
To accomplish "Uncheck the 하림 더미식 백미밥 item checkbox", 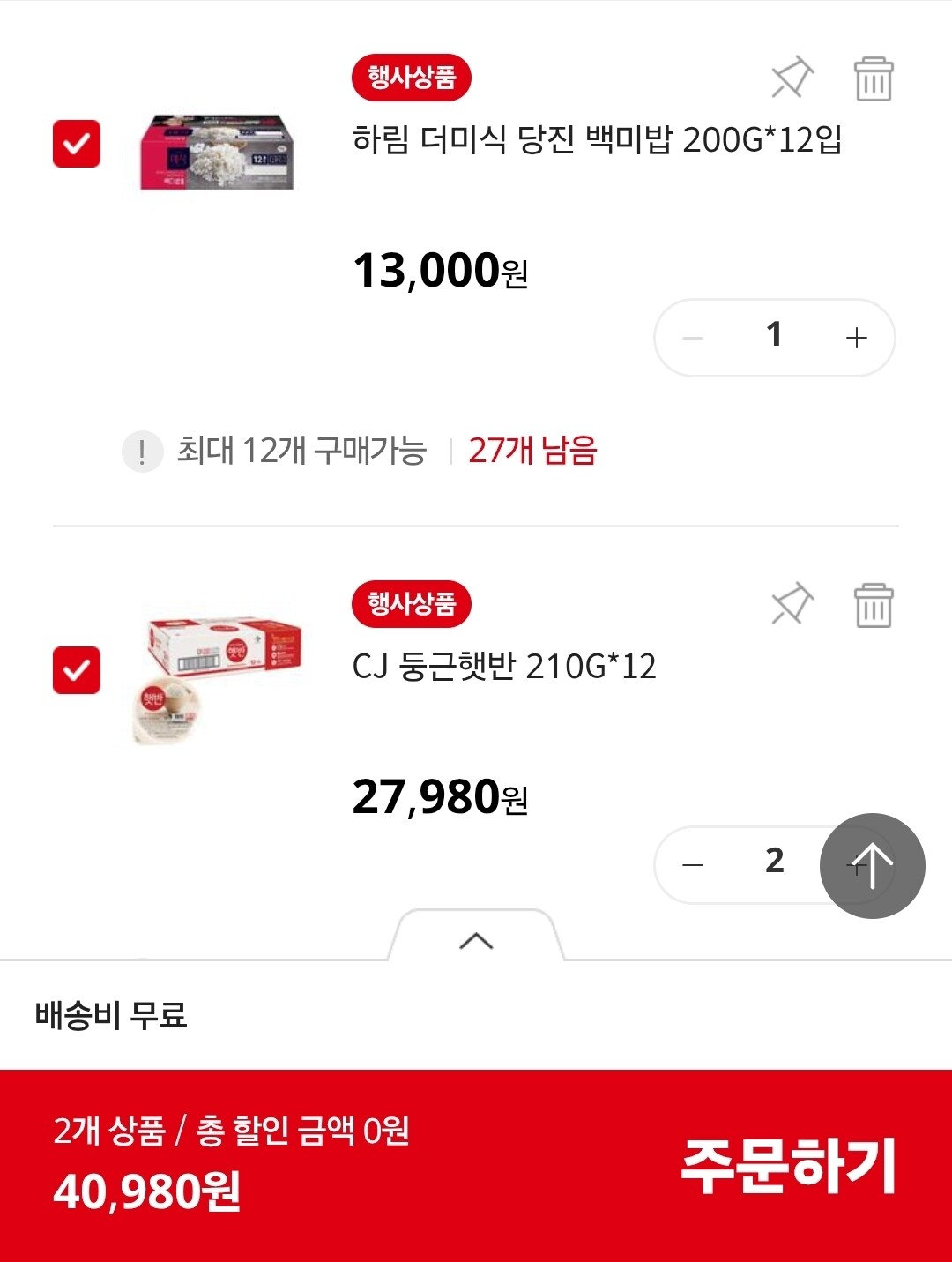I will pyautogui.click(x=77, y=144).
